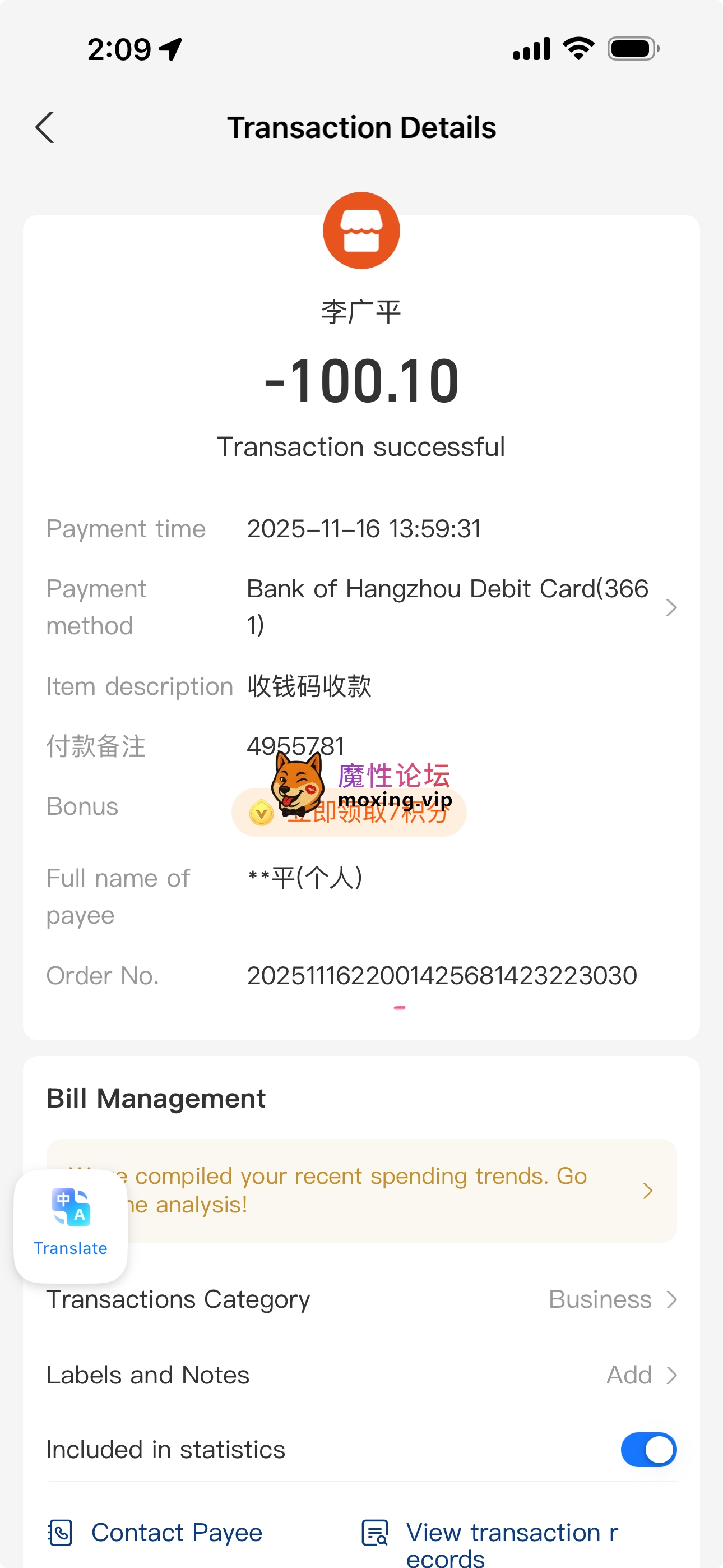This screenshot has width=723, height=1568.
Task: Tap Add next to Labels and Notes
Action: [x=630, y=1375]
